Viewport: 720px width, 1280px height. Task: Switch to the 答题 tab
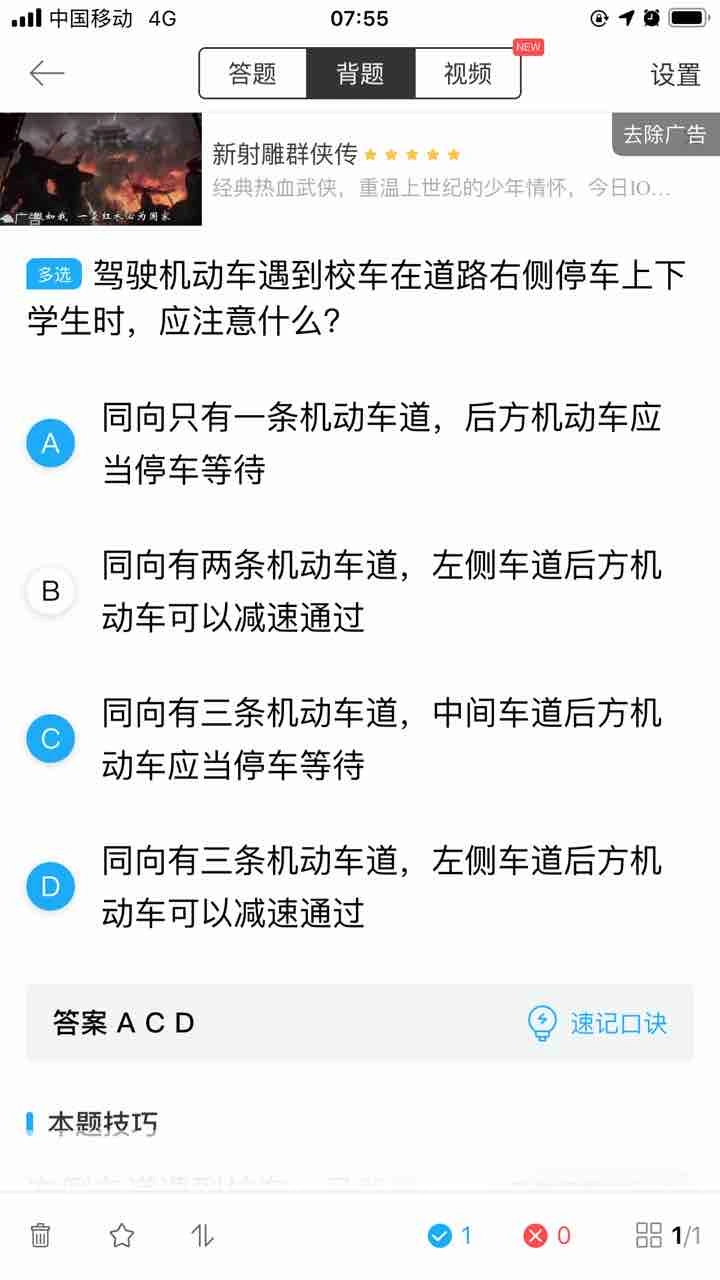coord(252,73)
